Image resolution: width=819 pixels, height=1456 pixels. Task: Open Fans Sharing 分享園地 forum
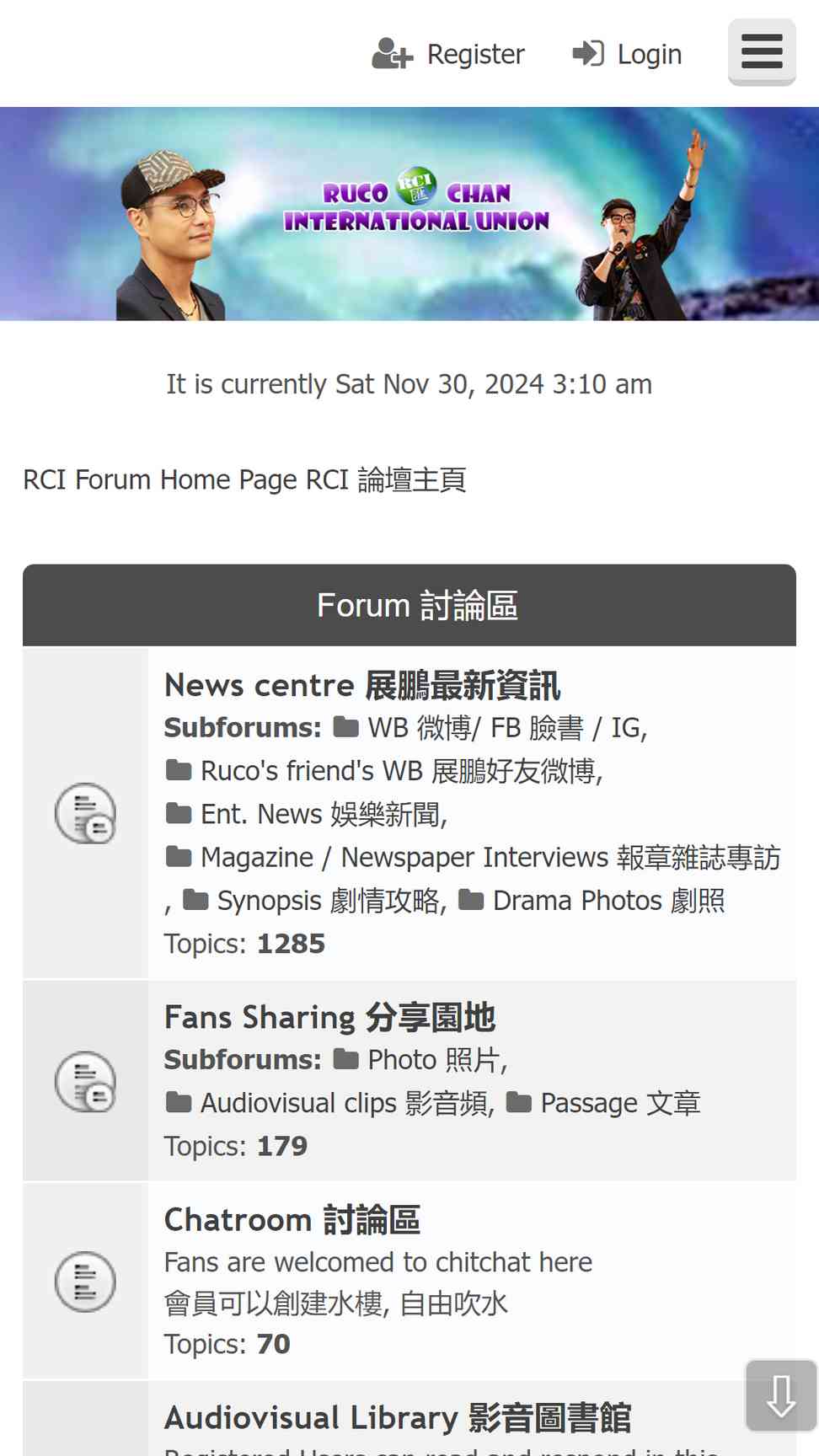click(x=329, y=1018)
